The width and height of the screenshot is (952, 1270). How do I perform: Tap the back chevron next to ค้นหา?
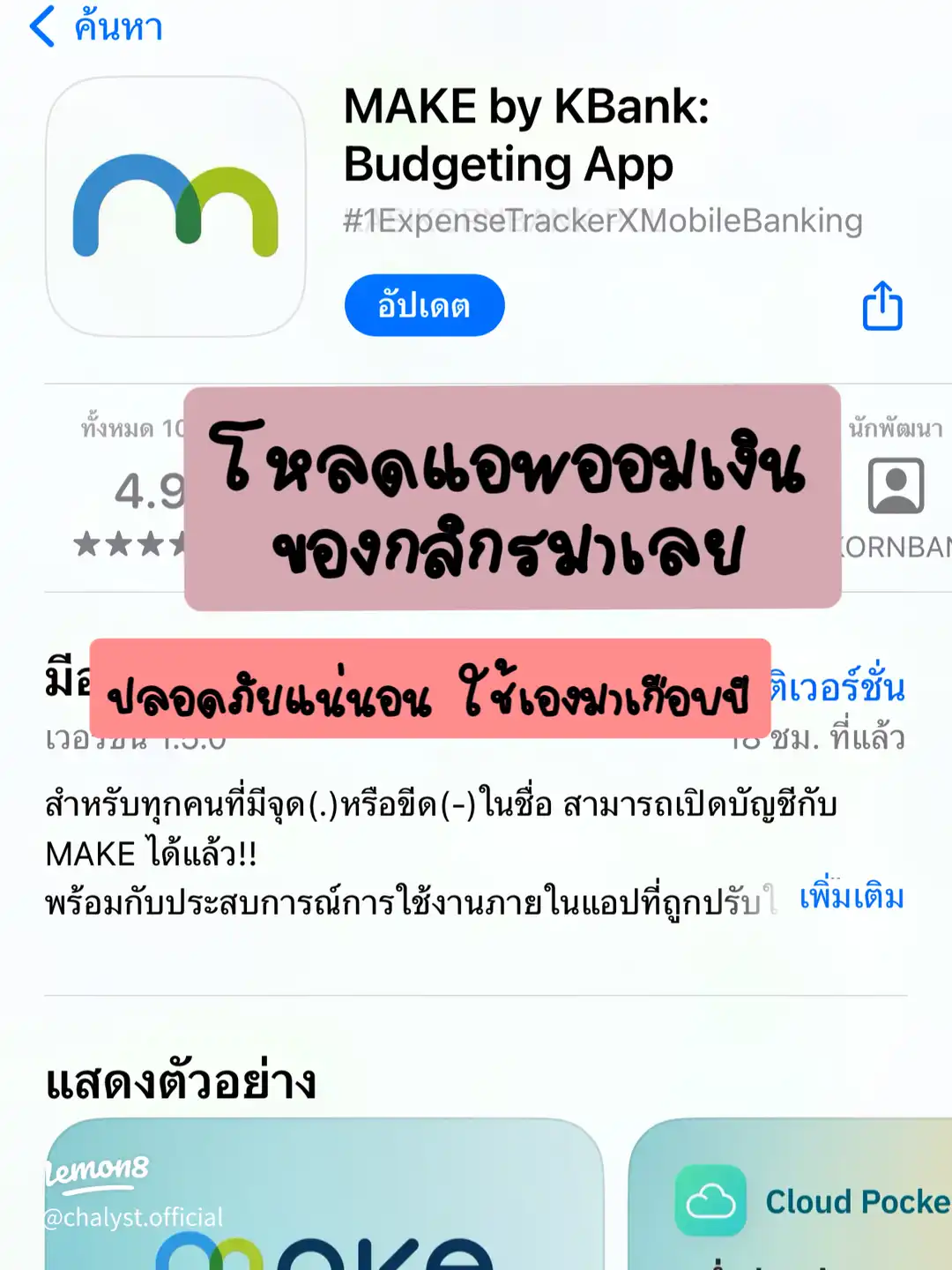[x=41, y=26]
